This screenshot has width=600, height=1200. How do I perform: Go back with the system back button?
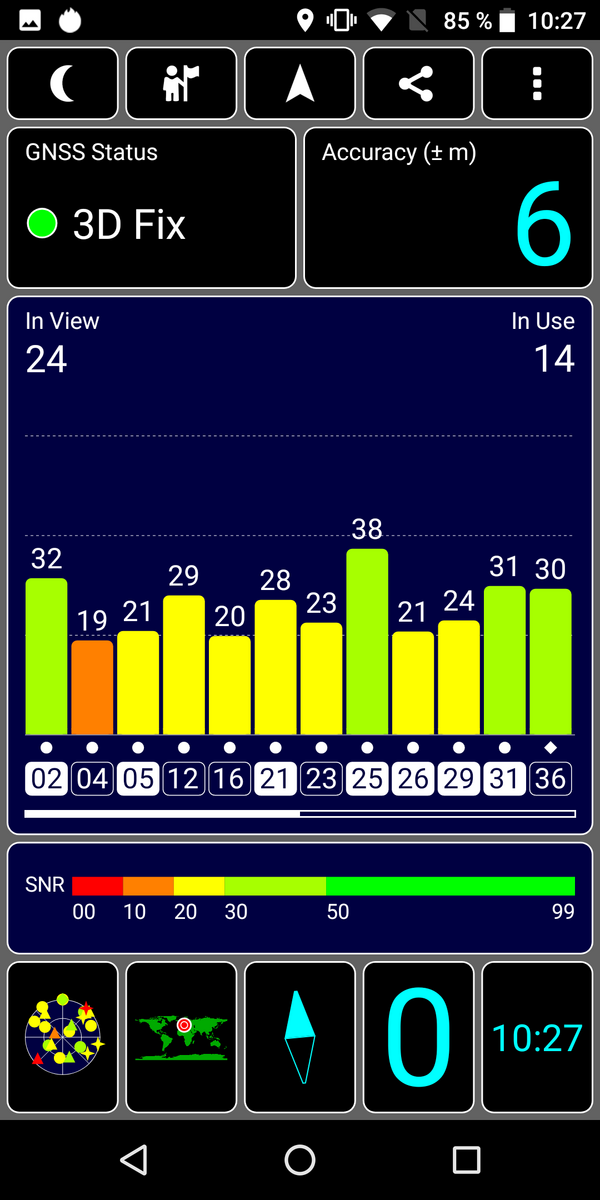pos(133,1160)
